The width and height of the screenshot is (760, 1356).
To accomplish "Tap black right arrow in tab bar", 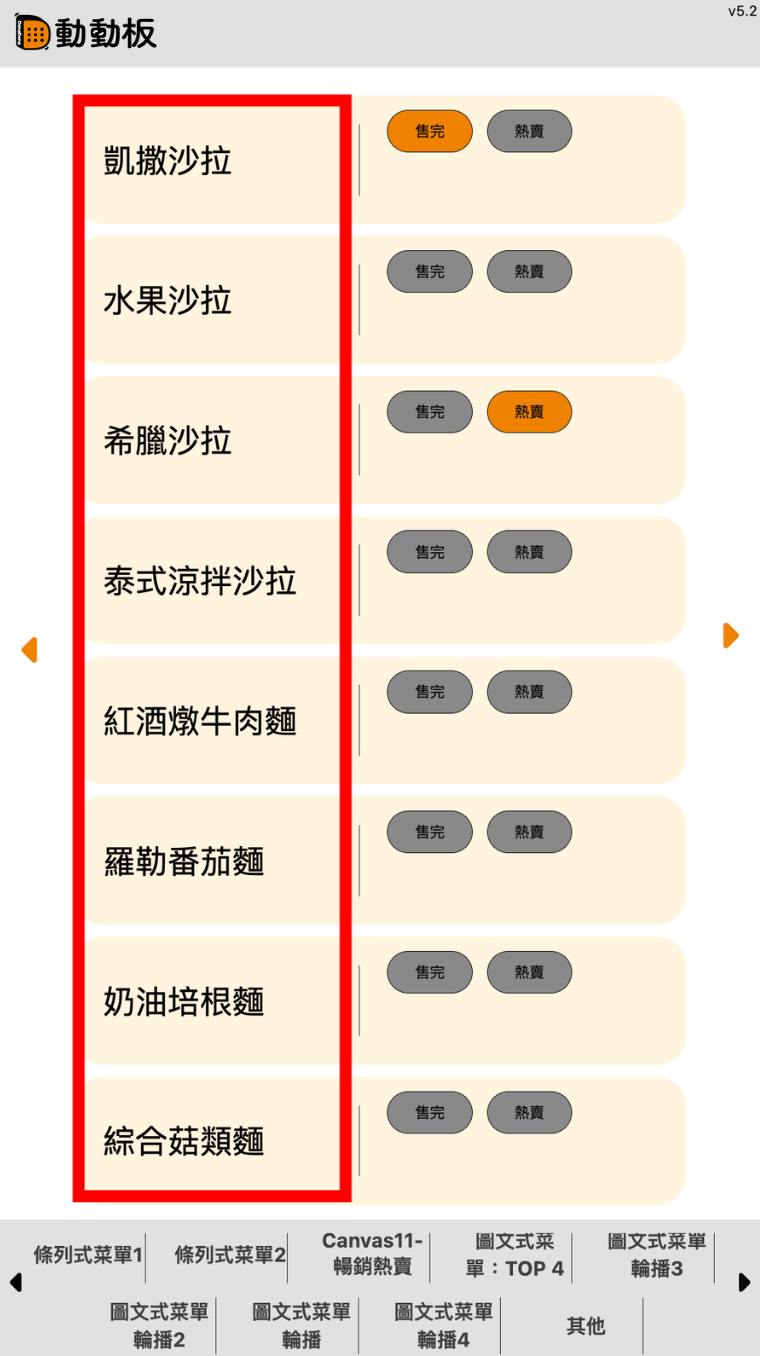I will pyautogui.click(x=744, y=1282).
